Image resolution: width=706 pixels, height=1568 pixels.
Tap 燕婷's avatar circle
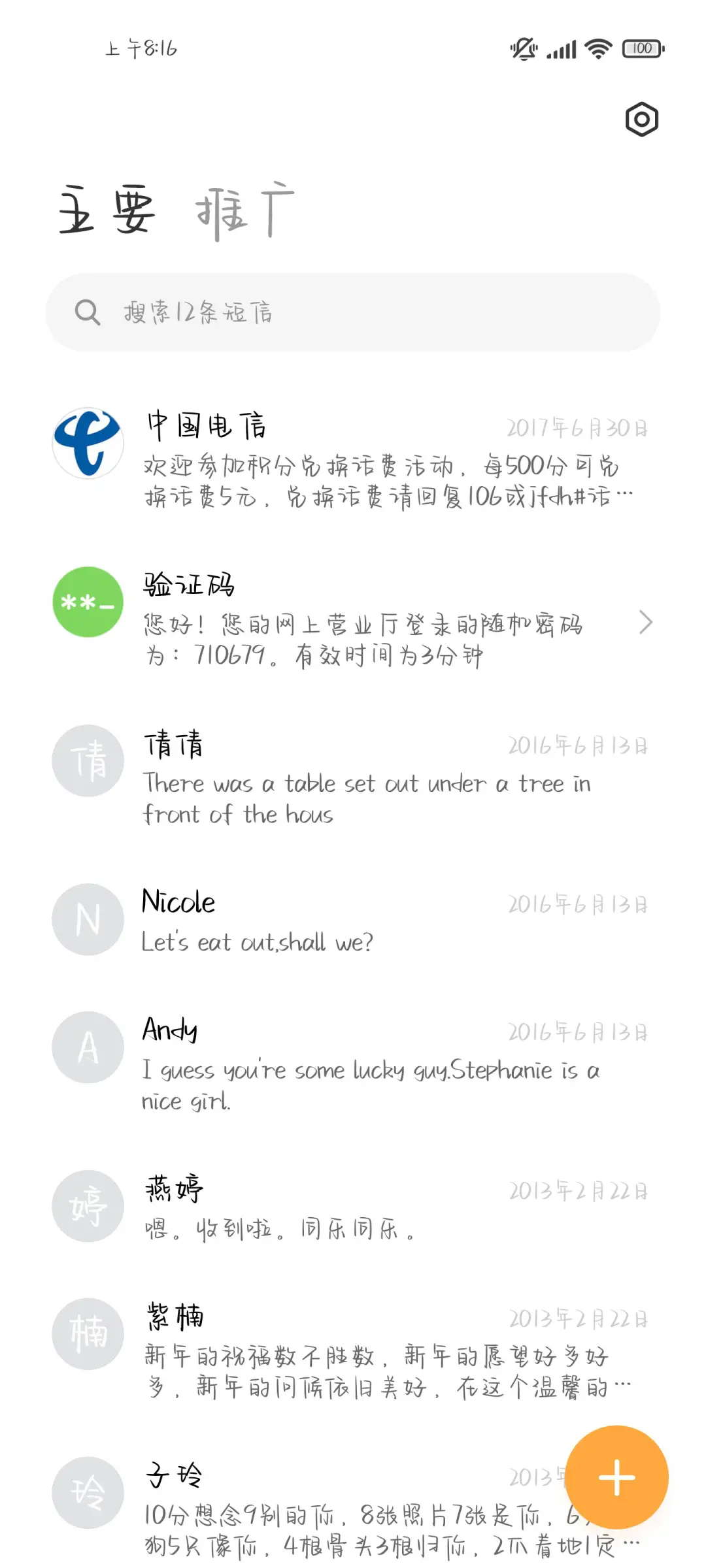[x=88, y=1207]
